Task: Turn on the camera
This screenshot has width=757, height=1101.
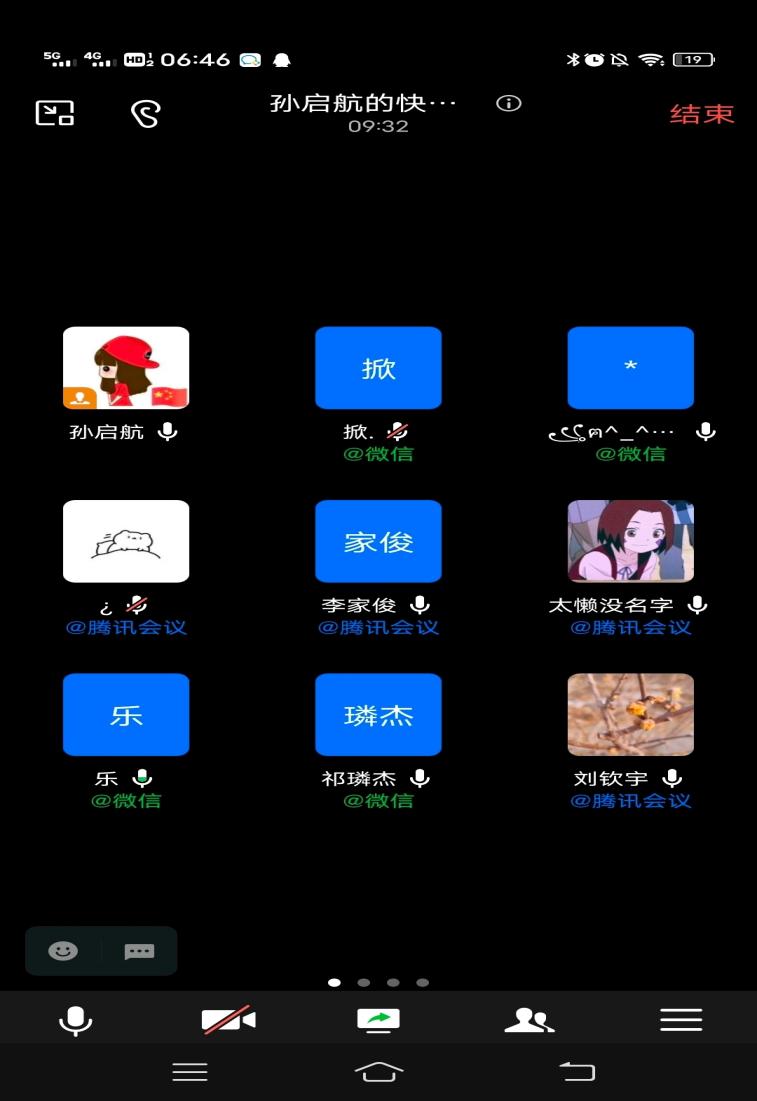Action: (x=229, y=1020)
